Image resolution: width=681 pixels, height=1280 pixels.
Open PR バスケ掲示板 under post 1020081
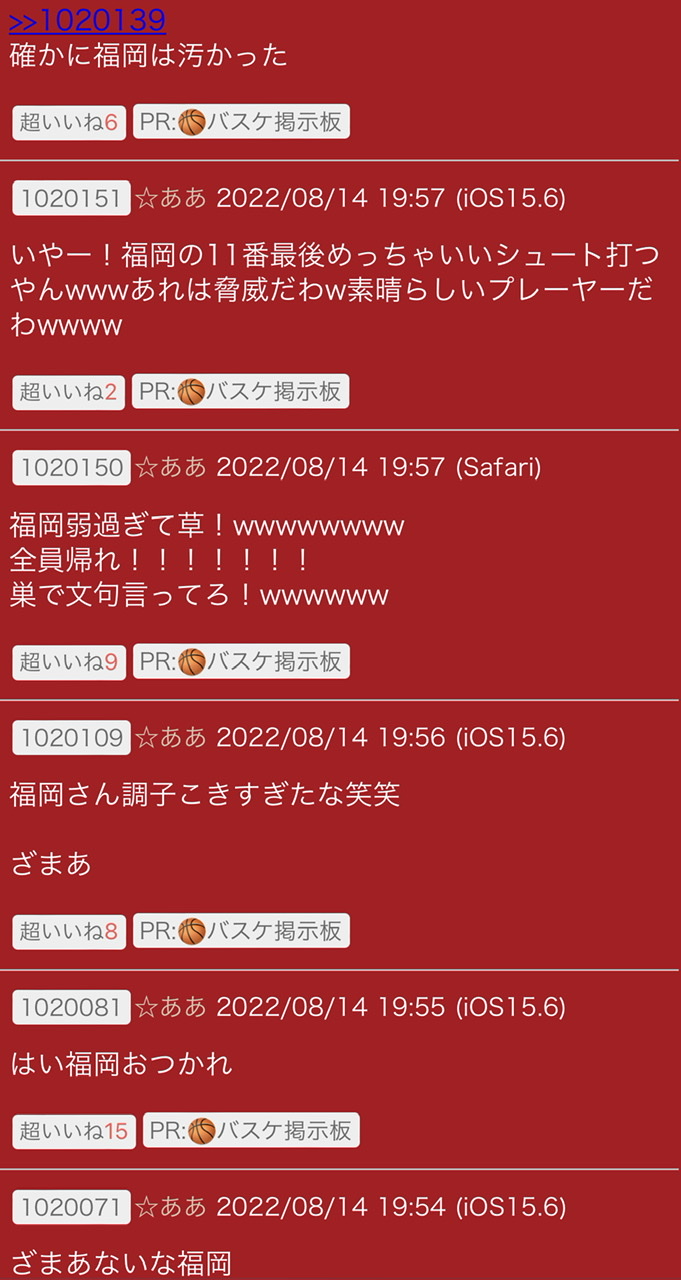tap(251, 1131)
